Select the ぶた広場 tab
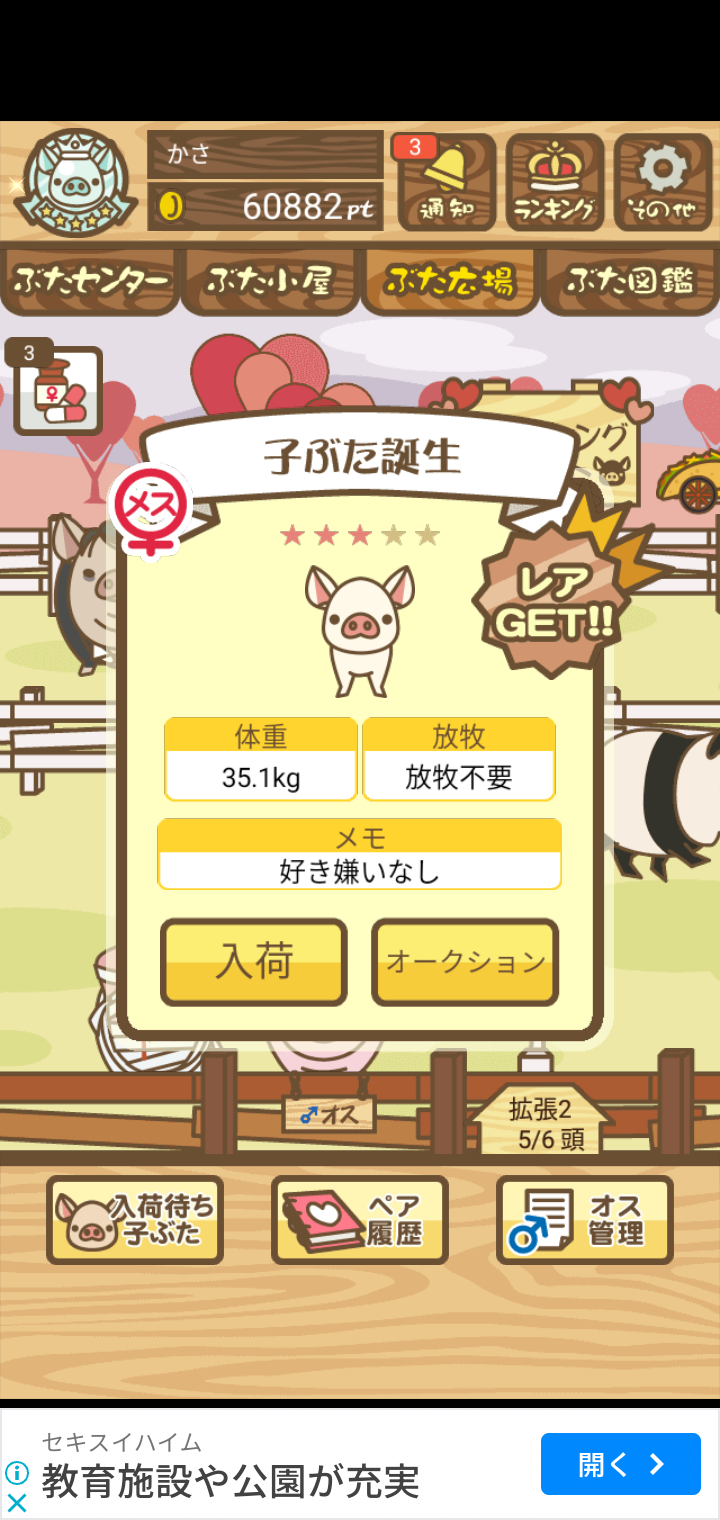This screenshot has height=1520, width=720. coord(450,281)
